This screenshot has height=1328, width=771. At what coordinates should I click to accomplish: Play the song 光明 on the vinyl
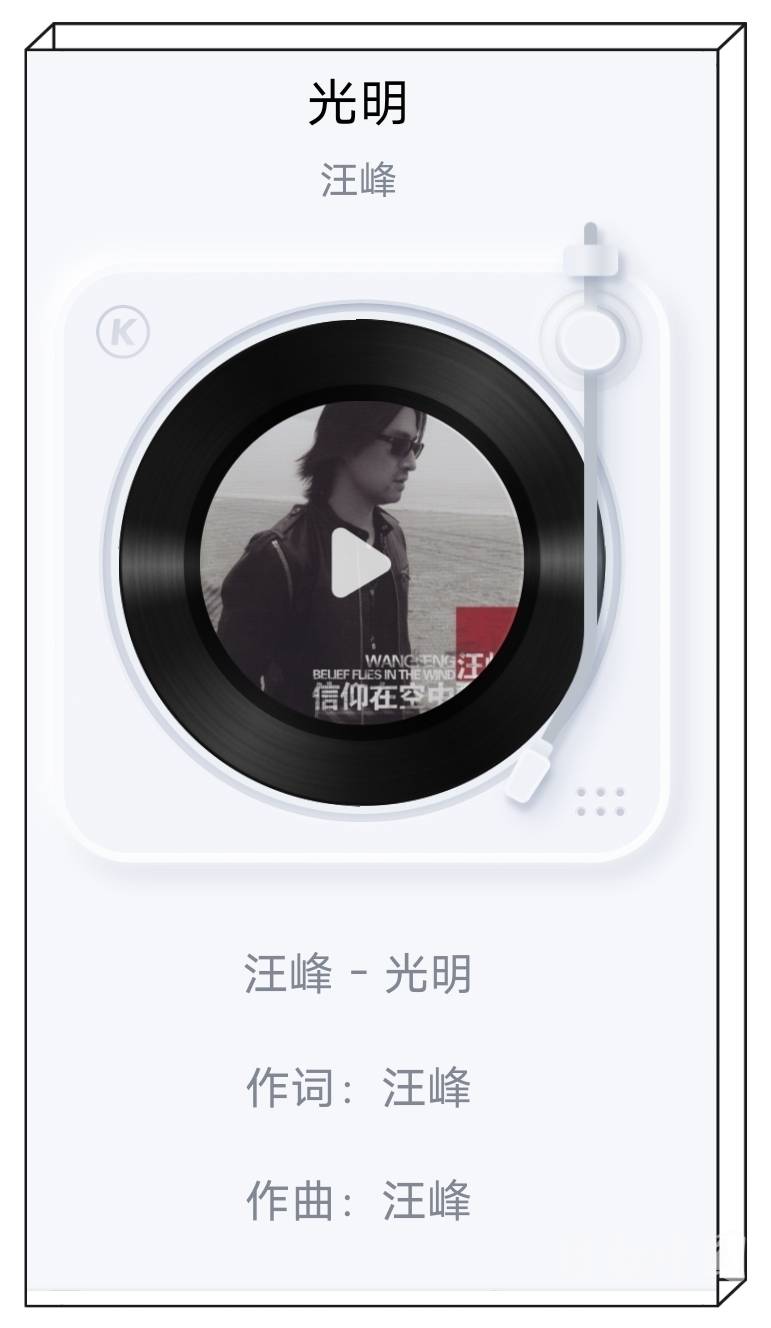pos(359,563)
